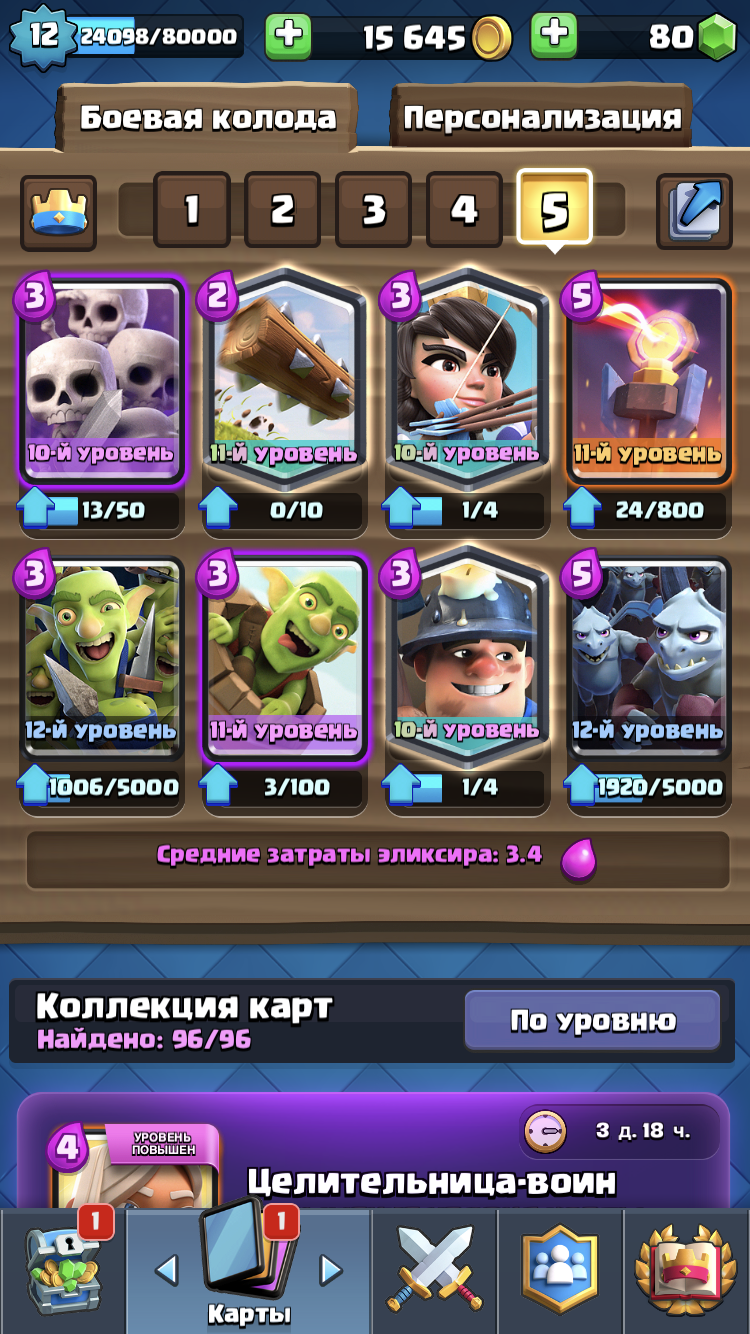Select deck slot 3
Image resolution: width=750 pixels, height=1334 pixels.
[373, 210]
